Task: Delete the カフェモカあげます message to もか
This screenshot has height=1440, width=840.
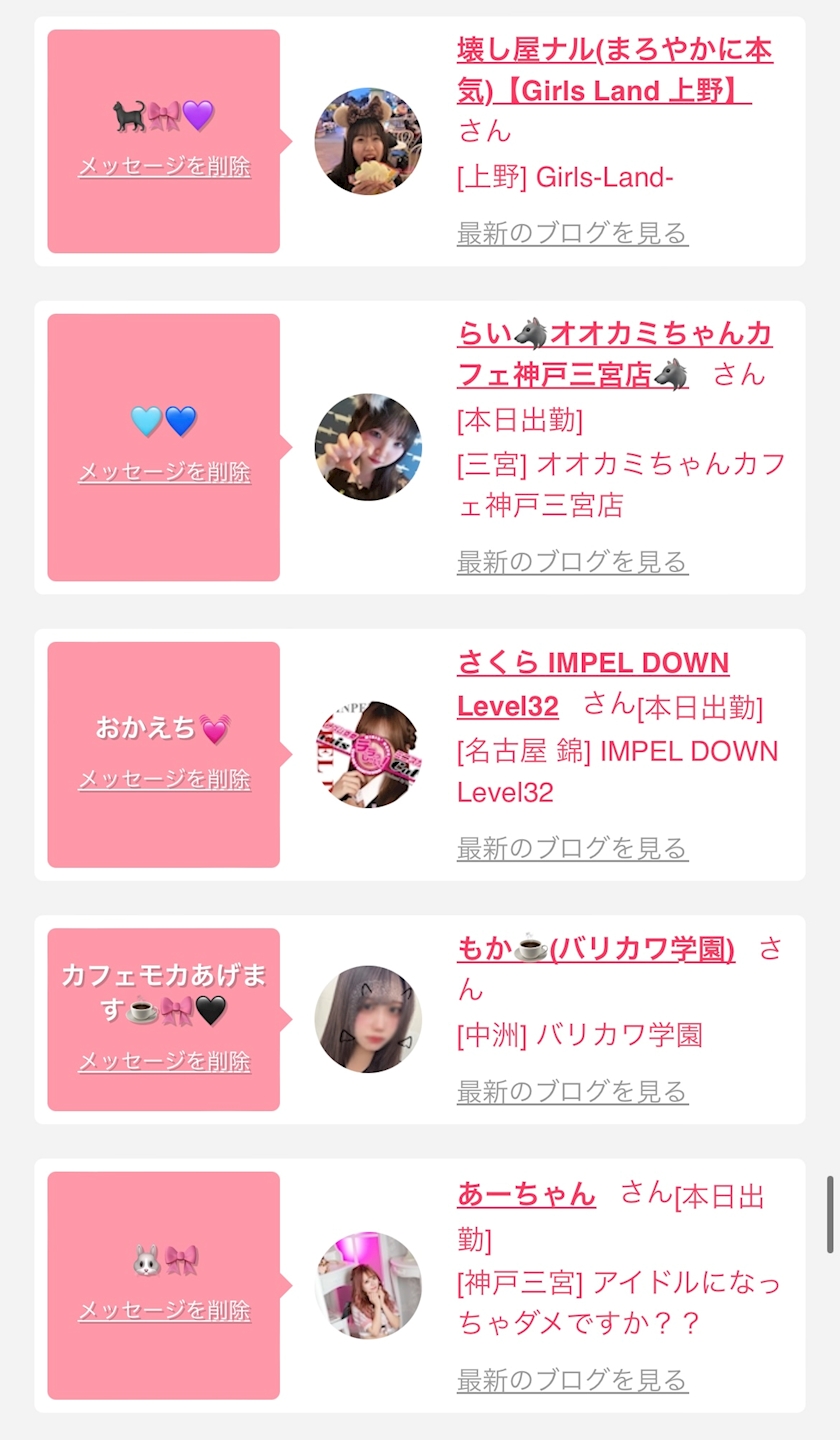Action: (164, 1062)
